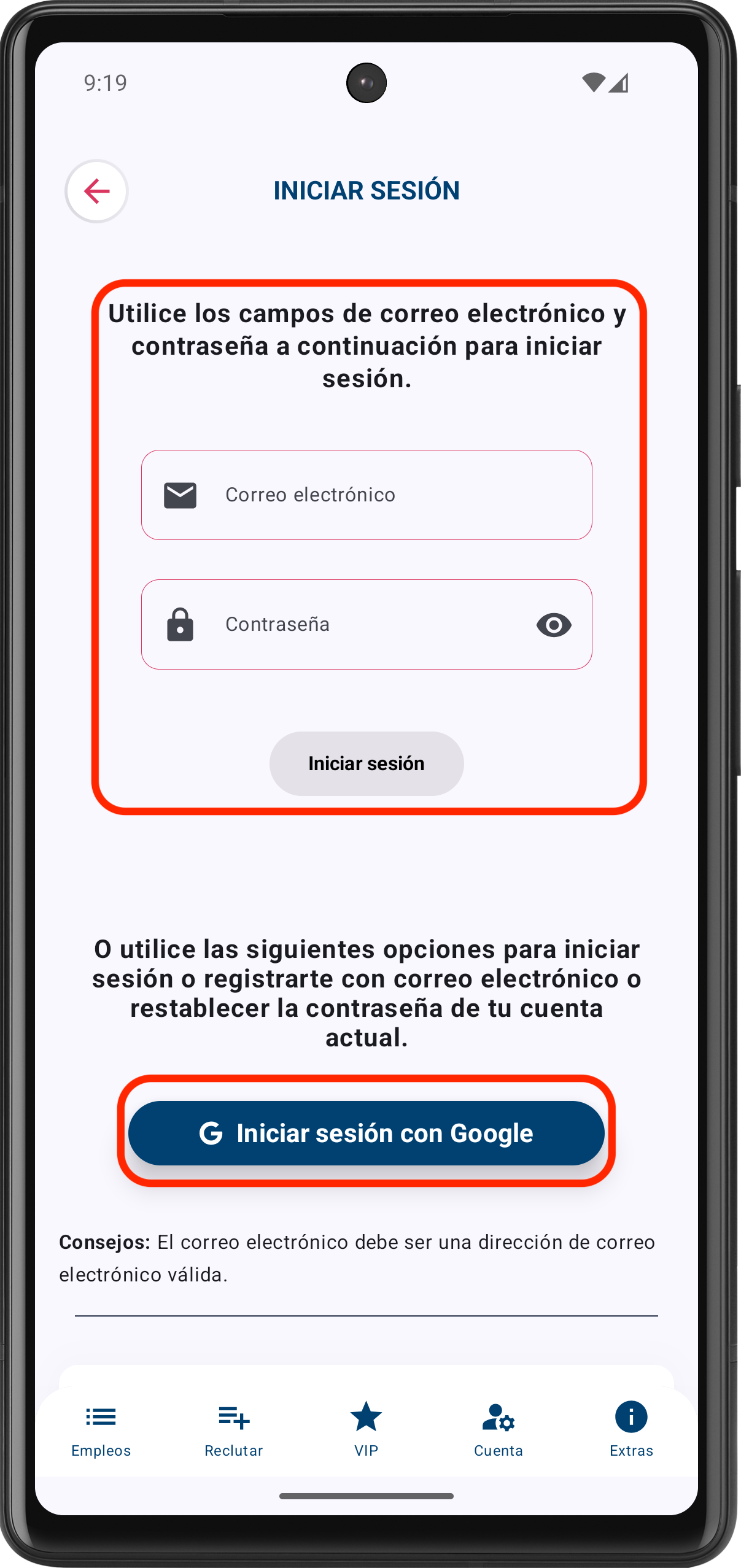
Task: Focus the Correo electrónico field
Action: [x=367, y=495]
